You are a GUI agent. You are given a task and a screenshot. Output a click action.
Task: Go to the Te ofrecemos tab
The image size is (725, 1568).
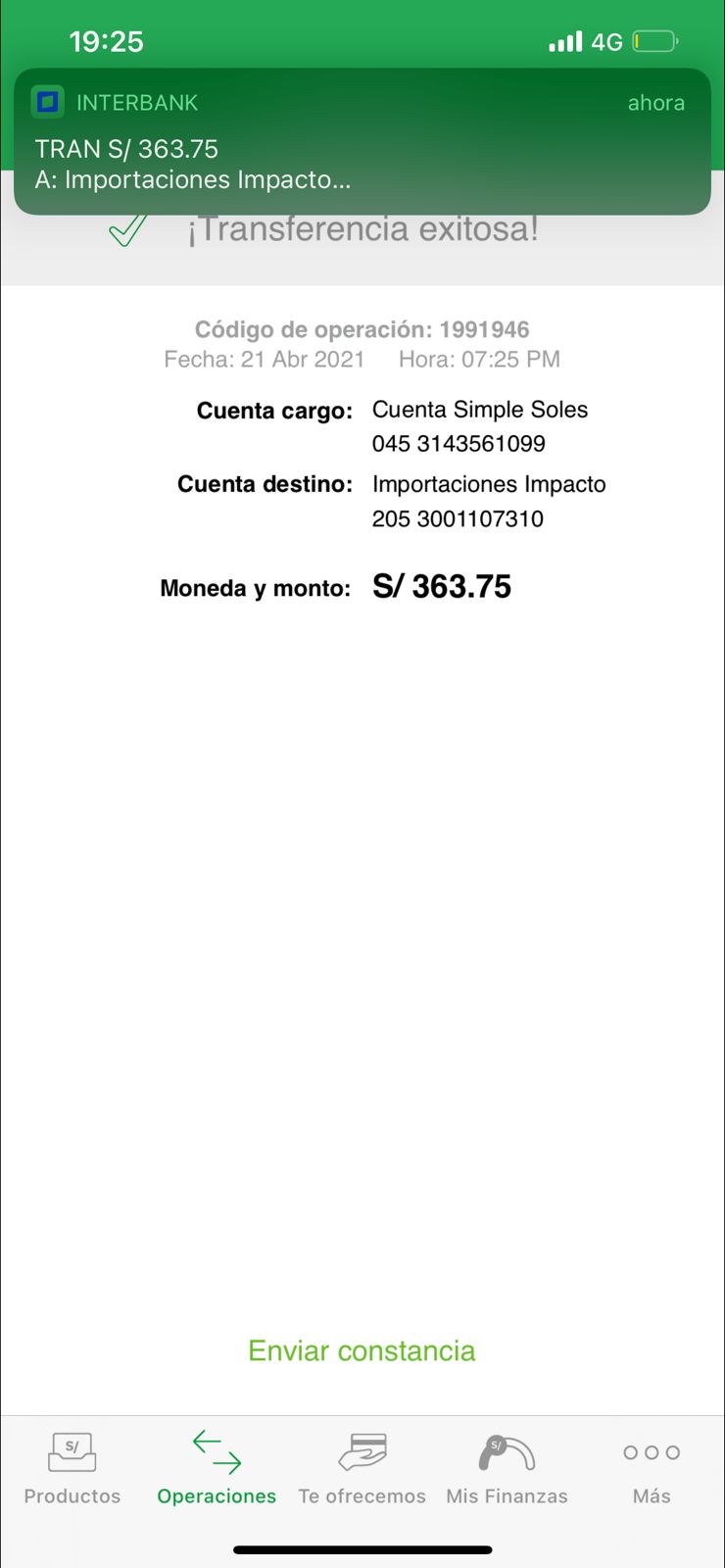362,1467
